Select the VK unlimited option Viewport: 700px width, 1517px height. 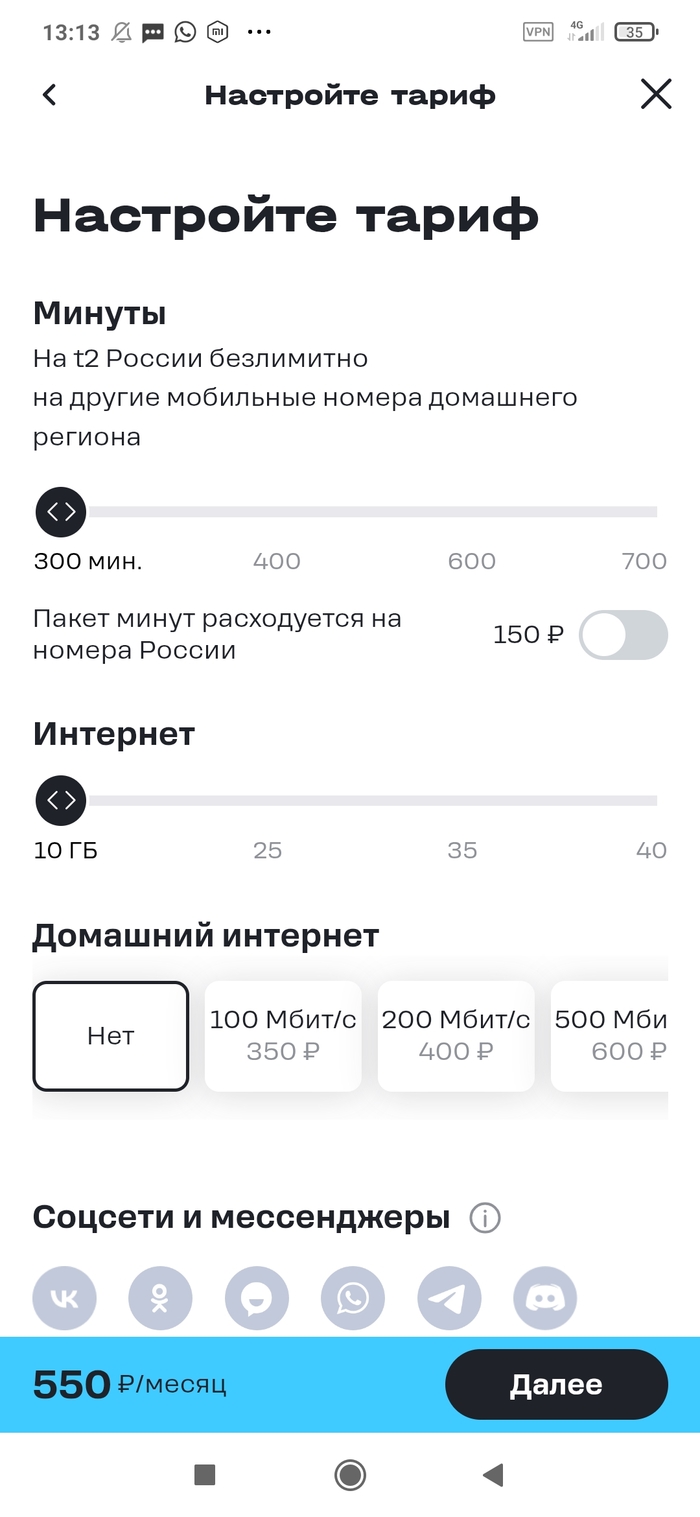[x=65, y=1299]
